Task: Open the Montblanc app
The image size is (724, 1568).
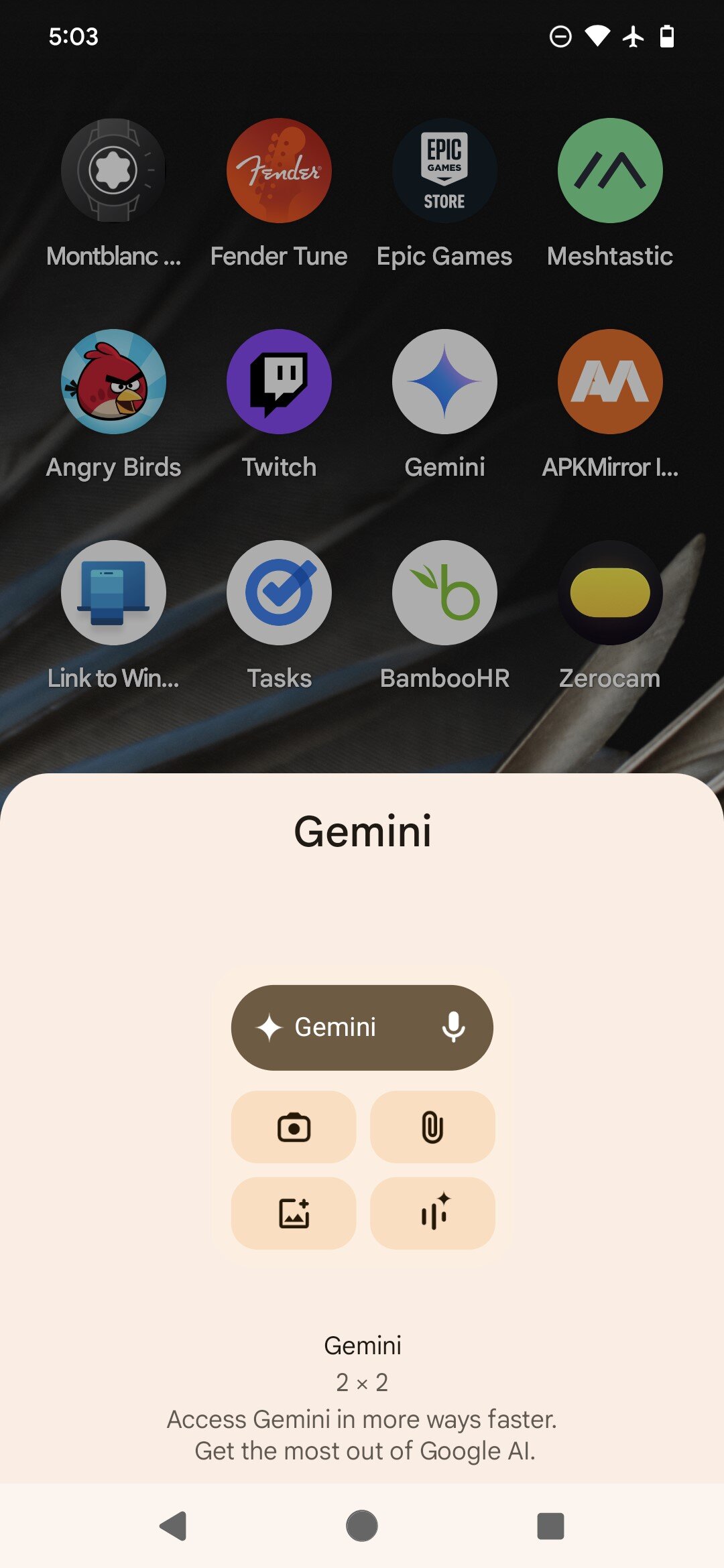Action: point(113,171)
